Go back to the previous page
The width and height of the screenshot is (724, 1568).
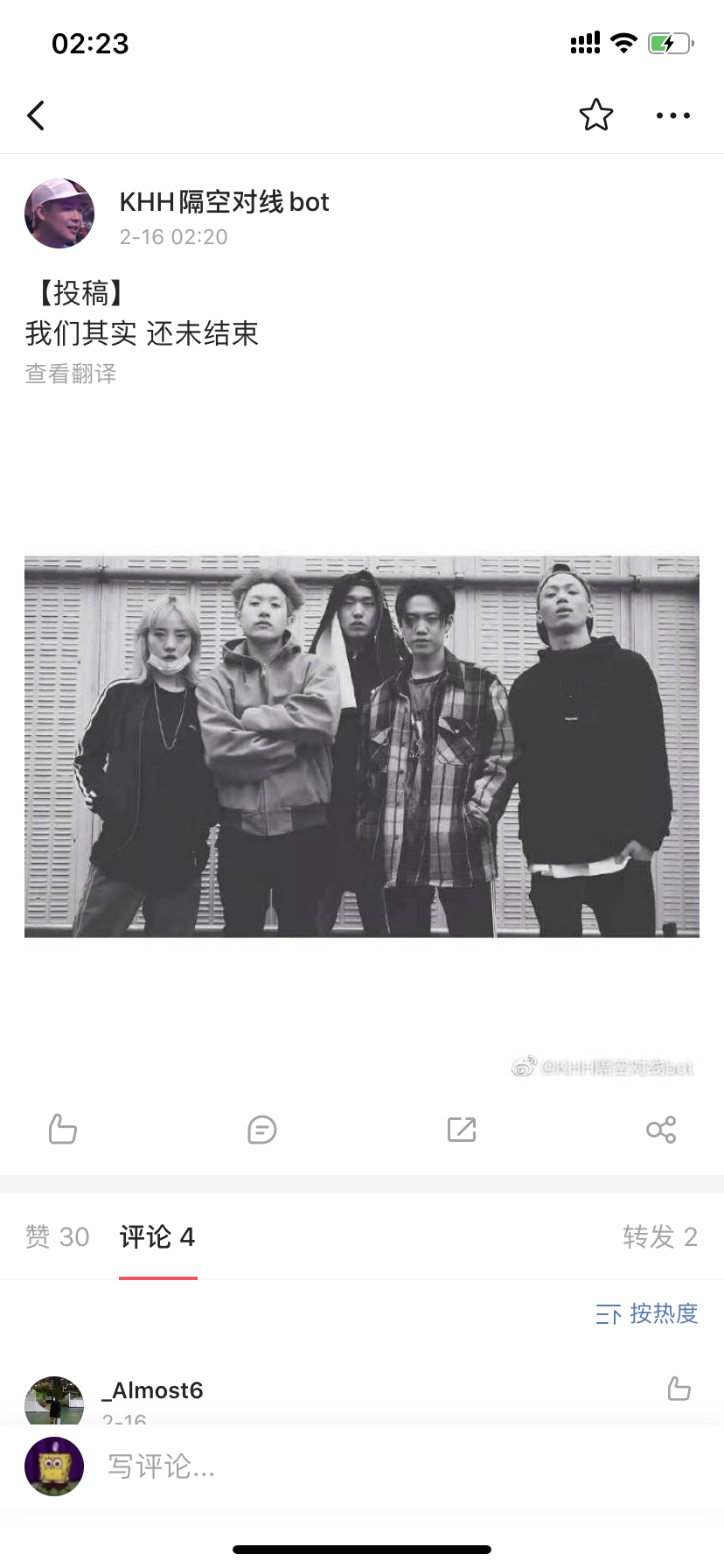pos(36,115)
